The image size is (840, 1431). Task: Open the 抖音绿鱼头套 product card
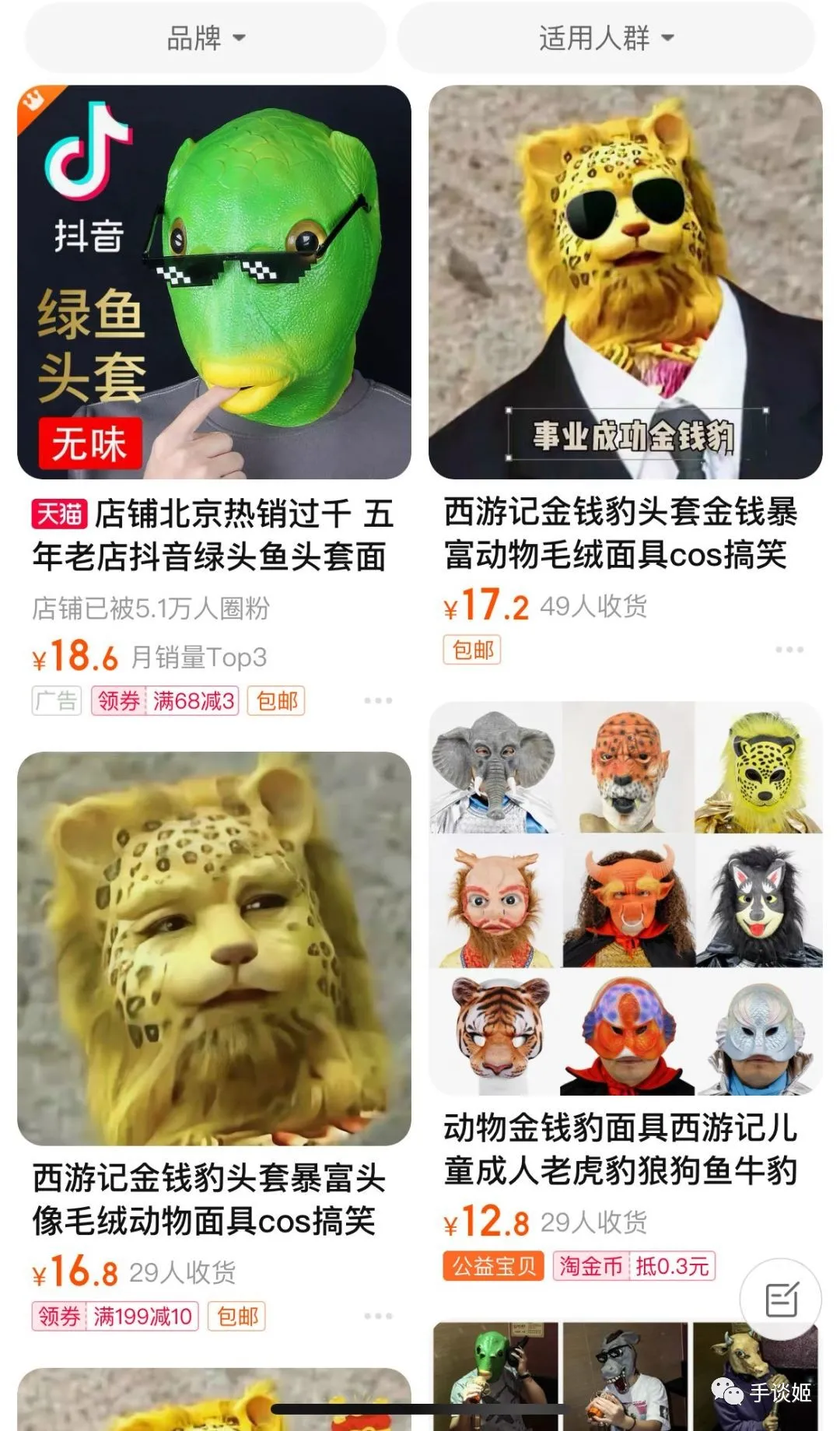[214, 282]
